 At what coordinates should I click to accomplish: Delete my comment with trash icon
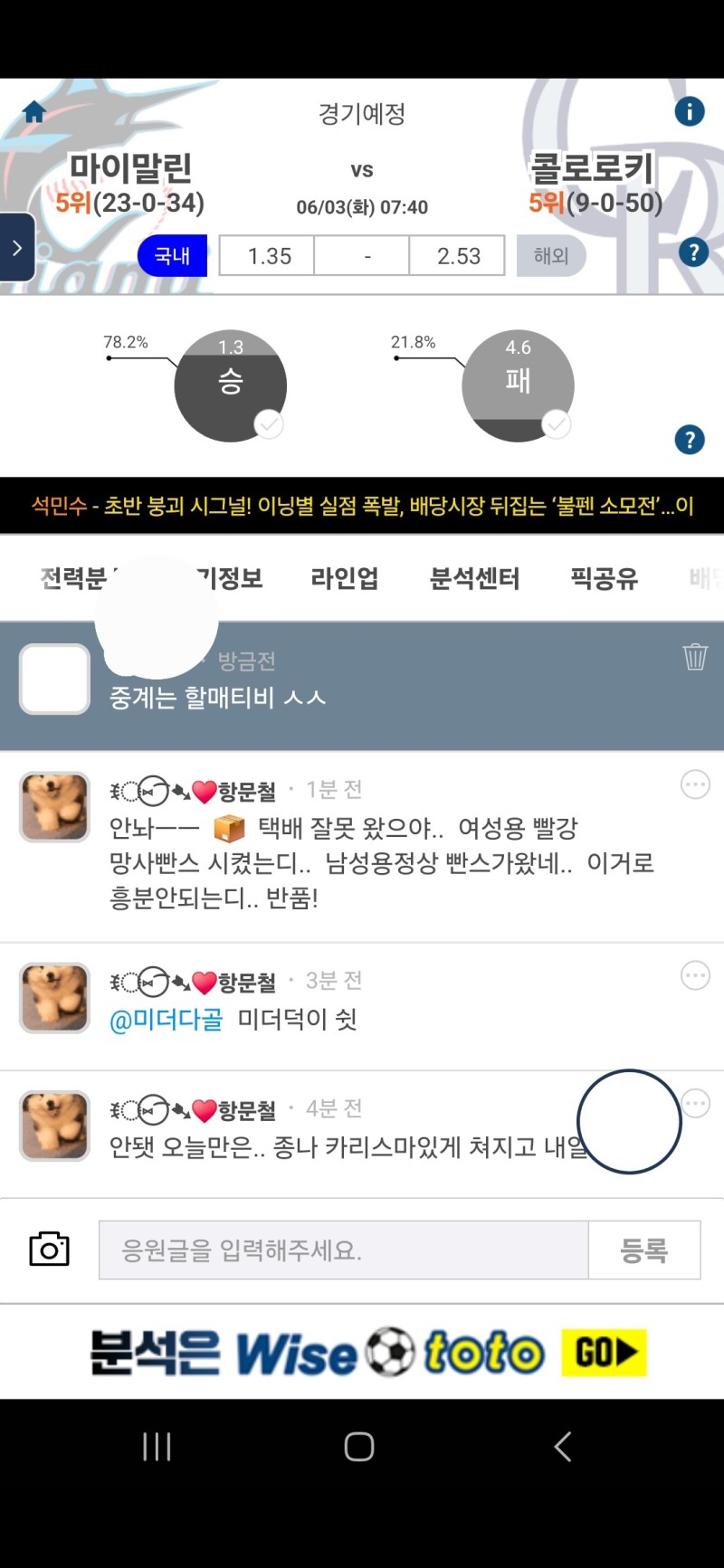pyautogui.click(x=694, y=656)
